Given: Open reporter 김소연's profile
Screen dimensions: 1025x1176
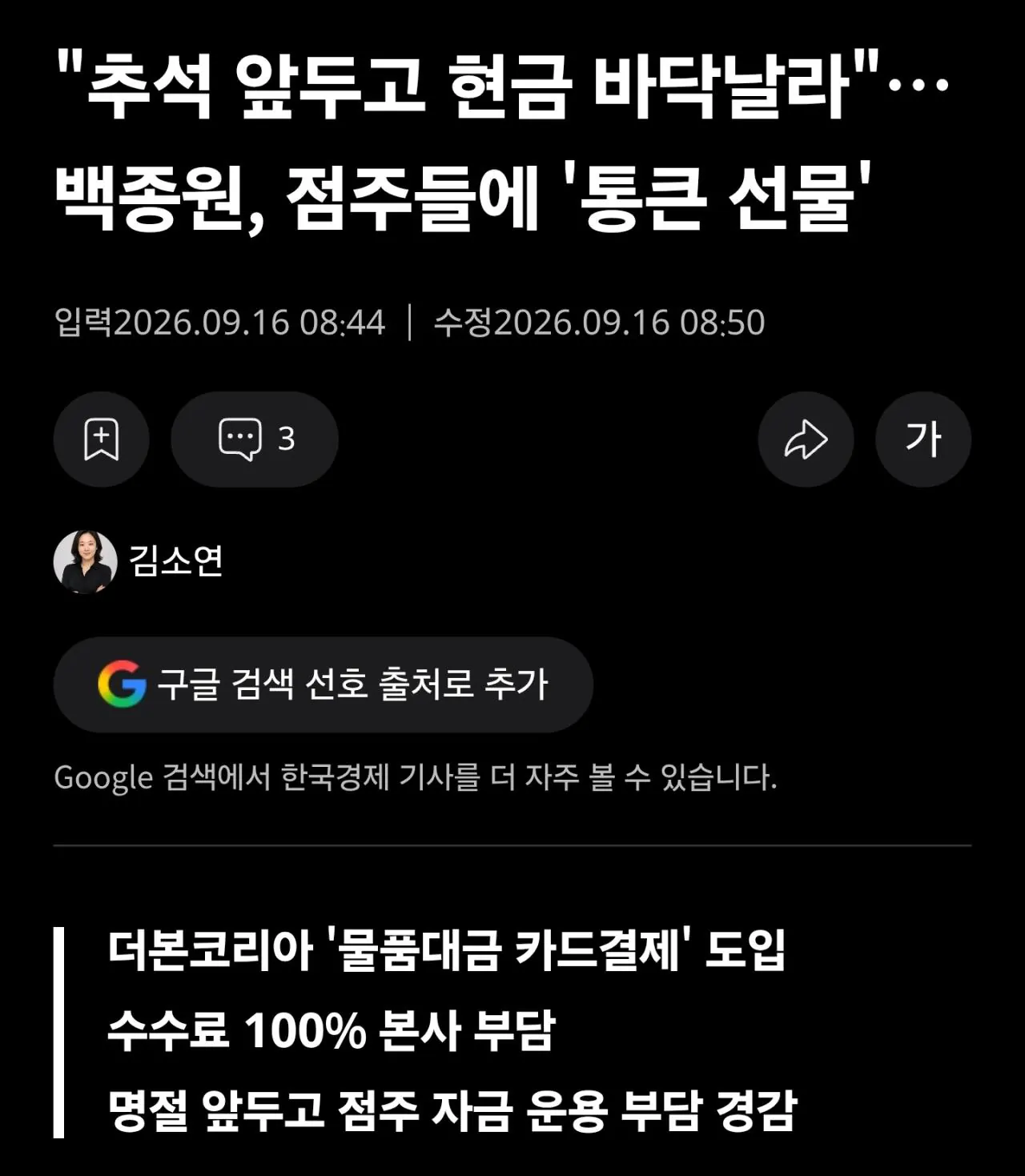Looking at the screenshot, I should [x=139, y=561].
